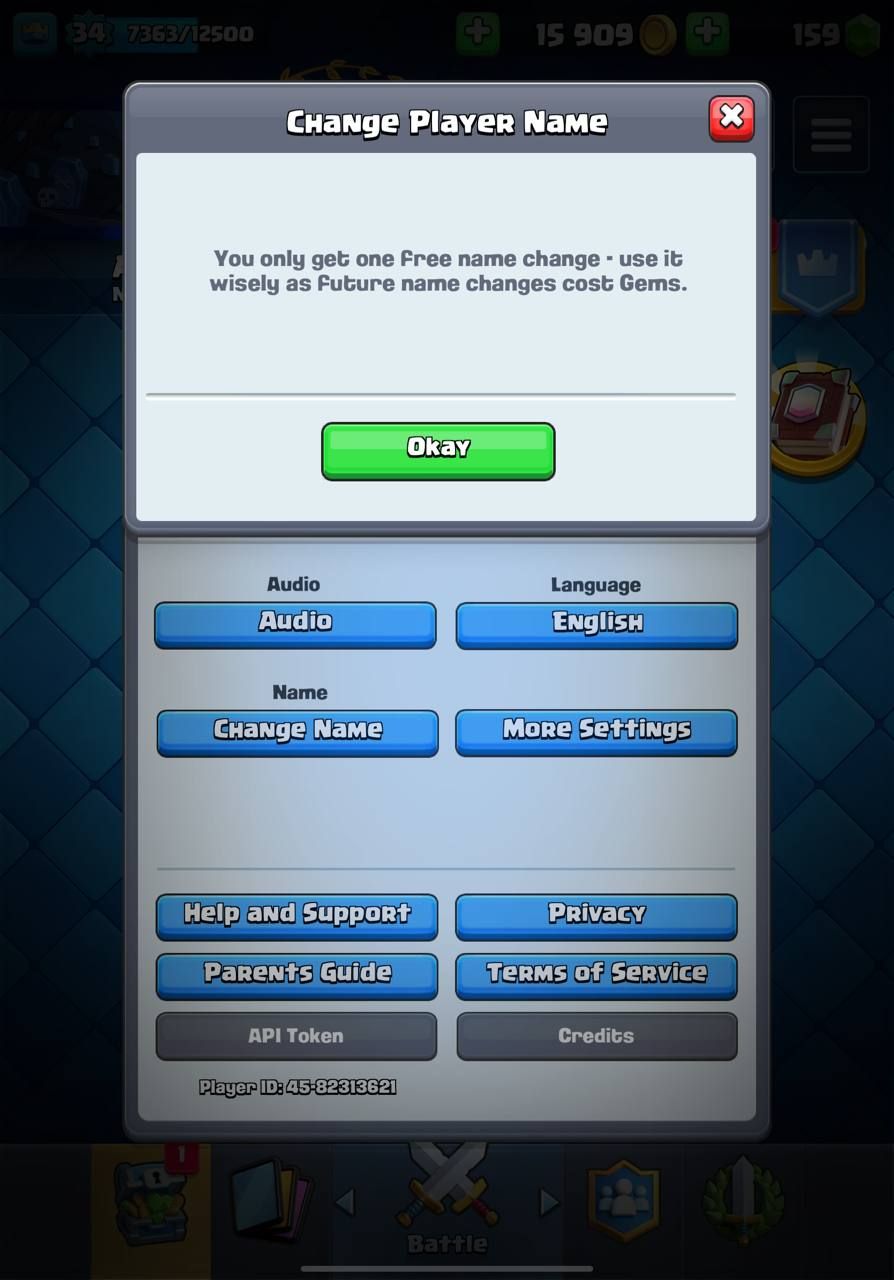This screenshot has width=894, height=1280.
Task: Change language from English
Action: (x=597, y=624)
